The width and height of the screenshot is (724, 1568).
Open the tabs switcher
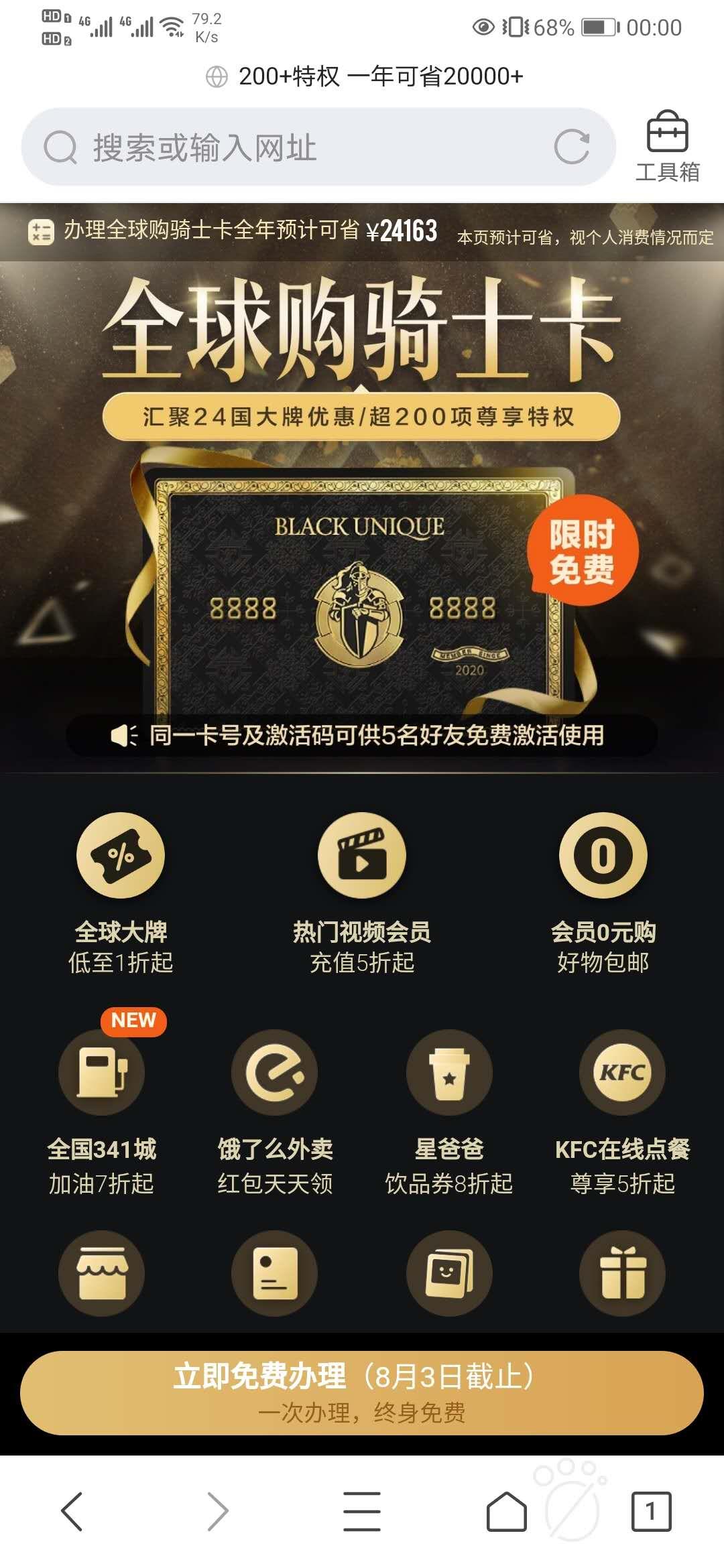[650, 1512]
